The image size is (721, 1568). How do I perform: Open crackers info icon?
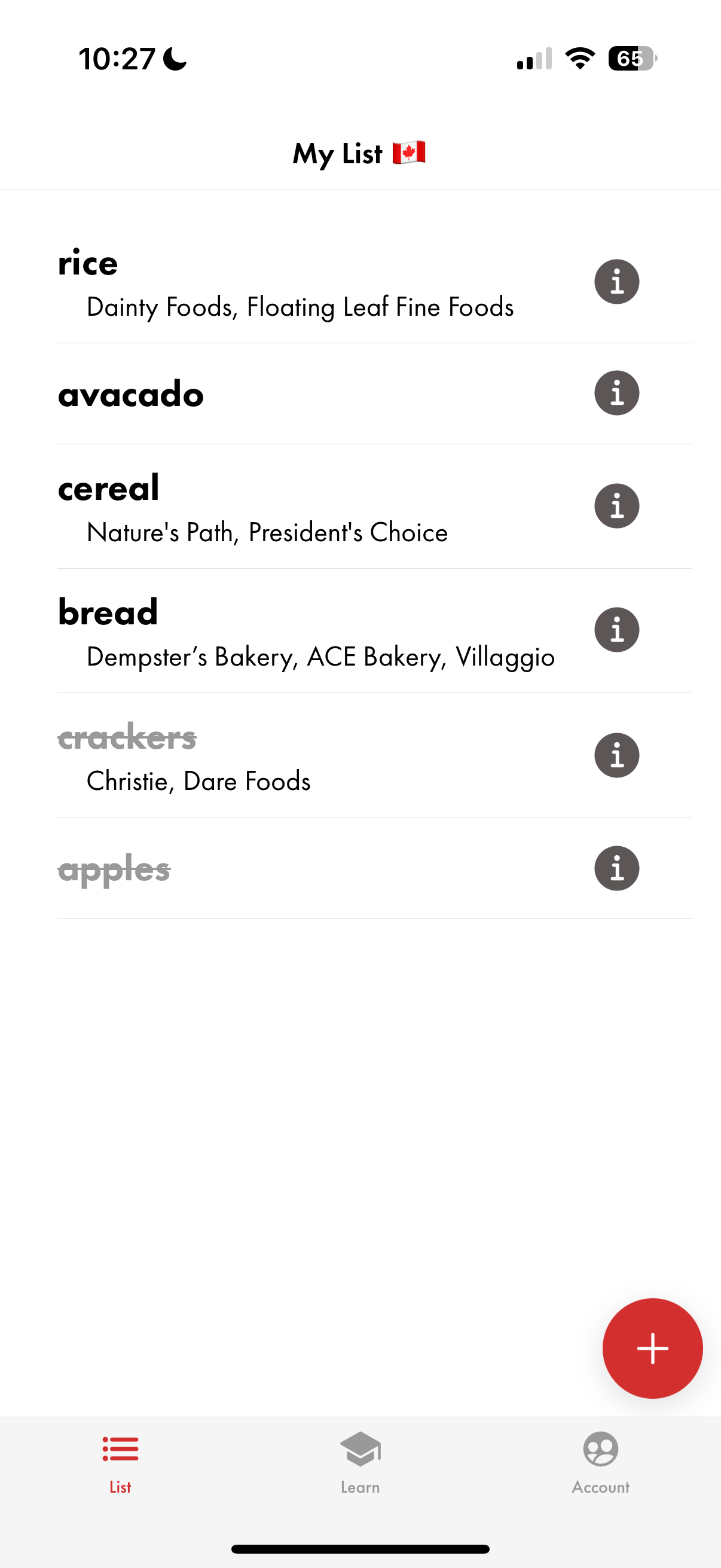[x=616, y=755]
